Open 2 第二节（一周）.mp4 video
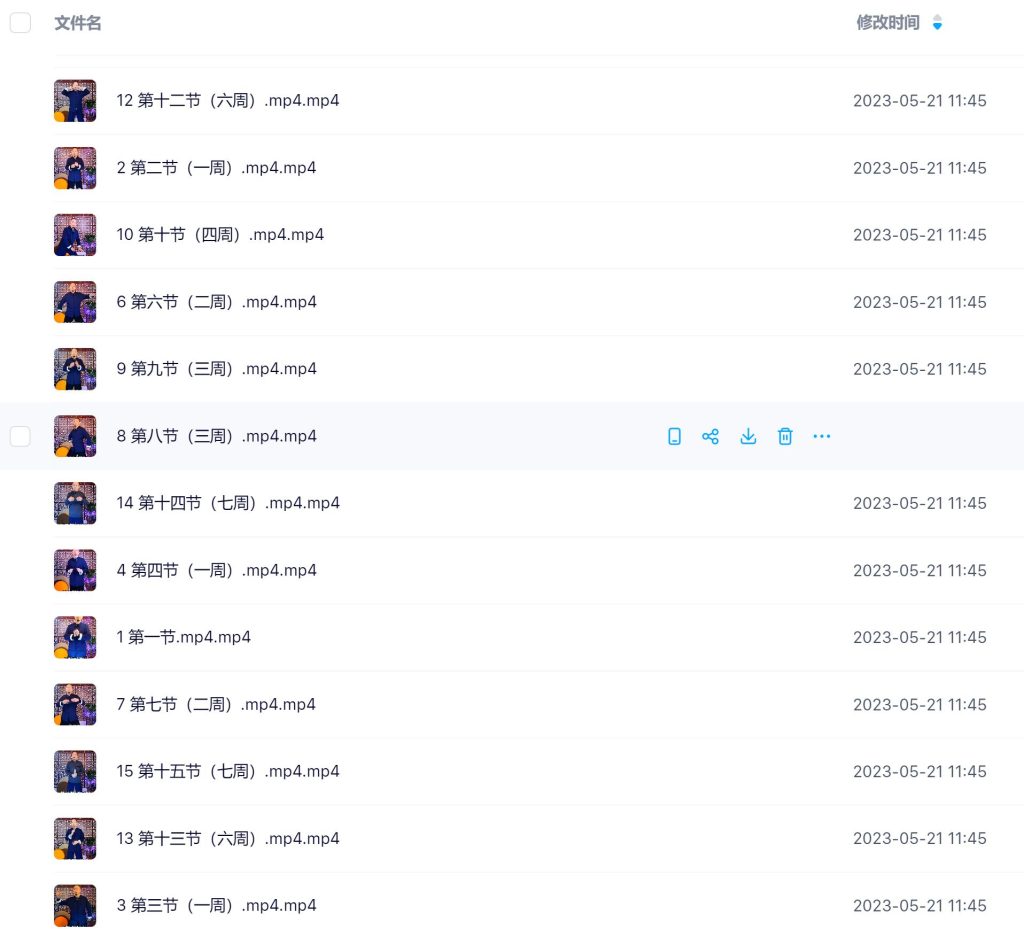 [216, 168]
